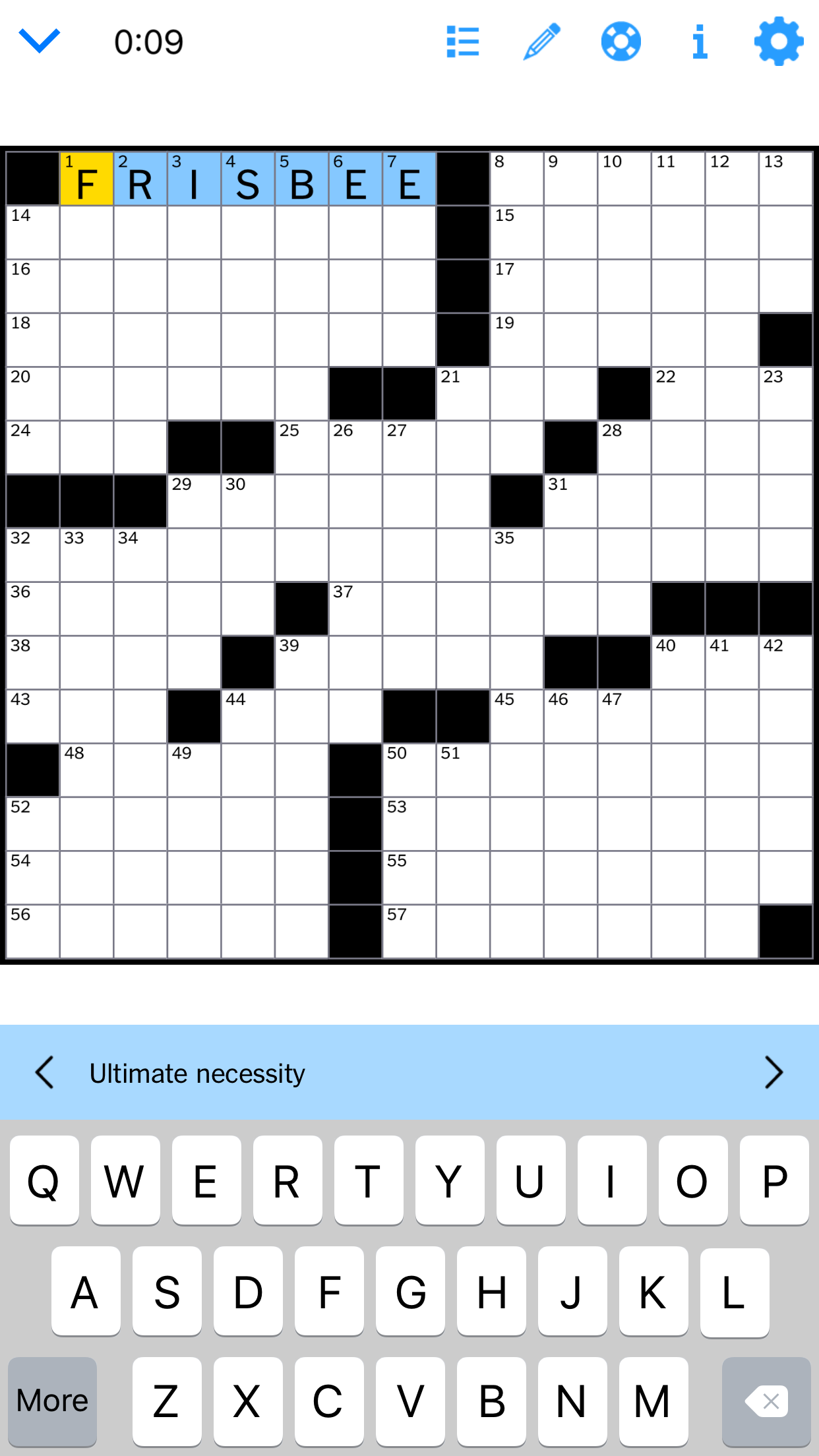Viewport: 819px width, 1456px height.
Task: Type the letter M key
Action: (x=652, y=1401)
